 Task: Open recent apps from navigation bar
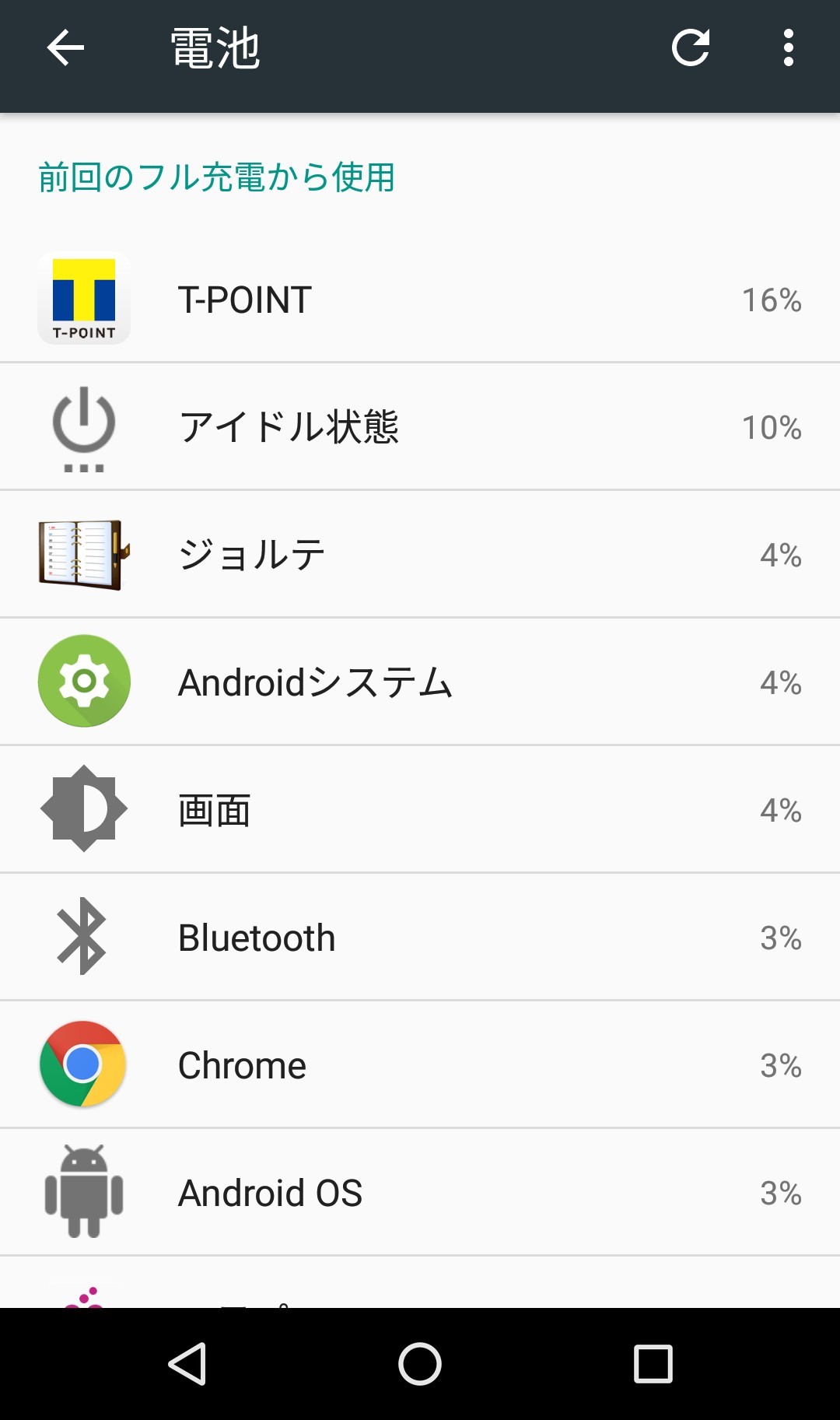pos(653,1364)
